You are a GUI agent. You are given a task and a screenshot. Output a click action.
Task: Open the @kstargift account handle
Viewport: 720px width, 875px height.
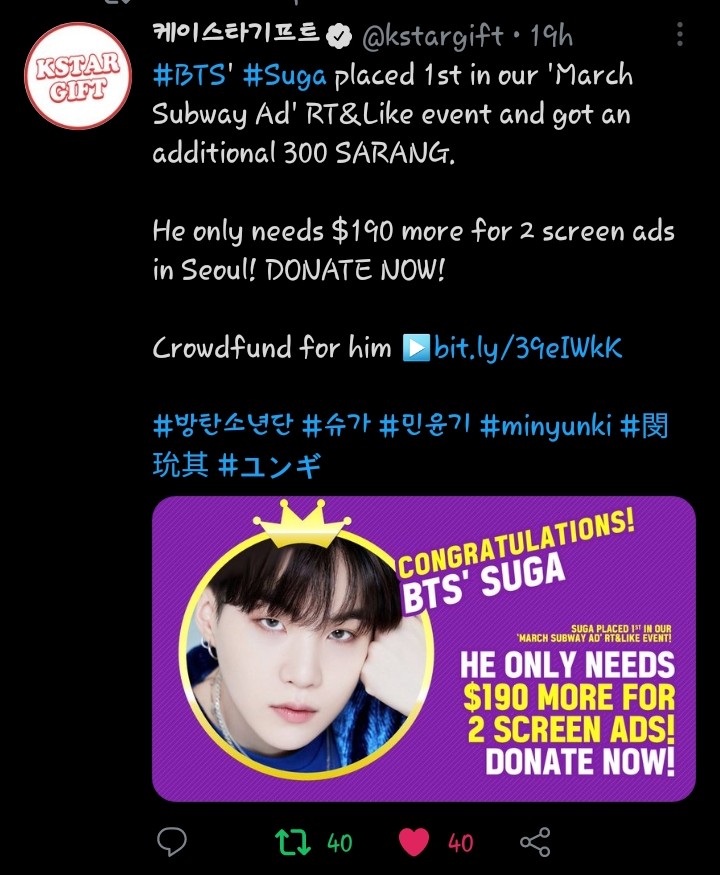click(432, 36)
